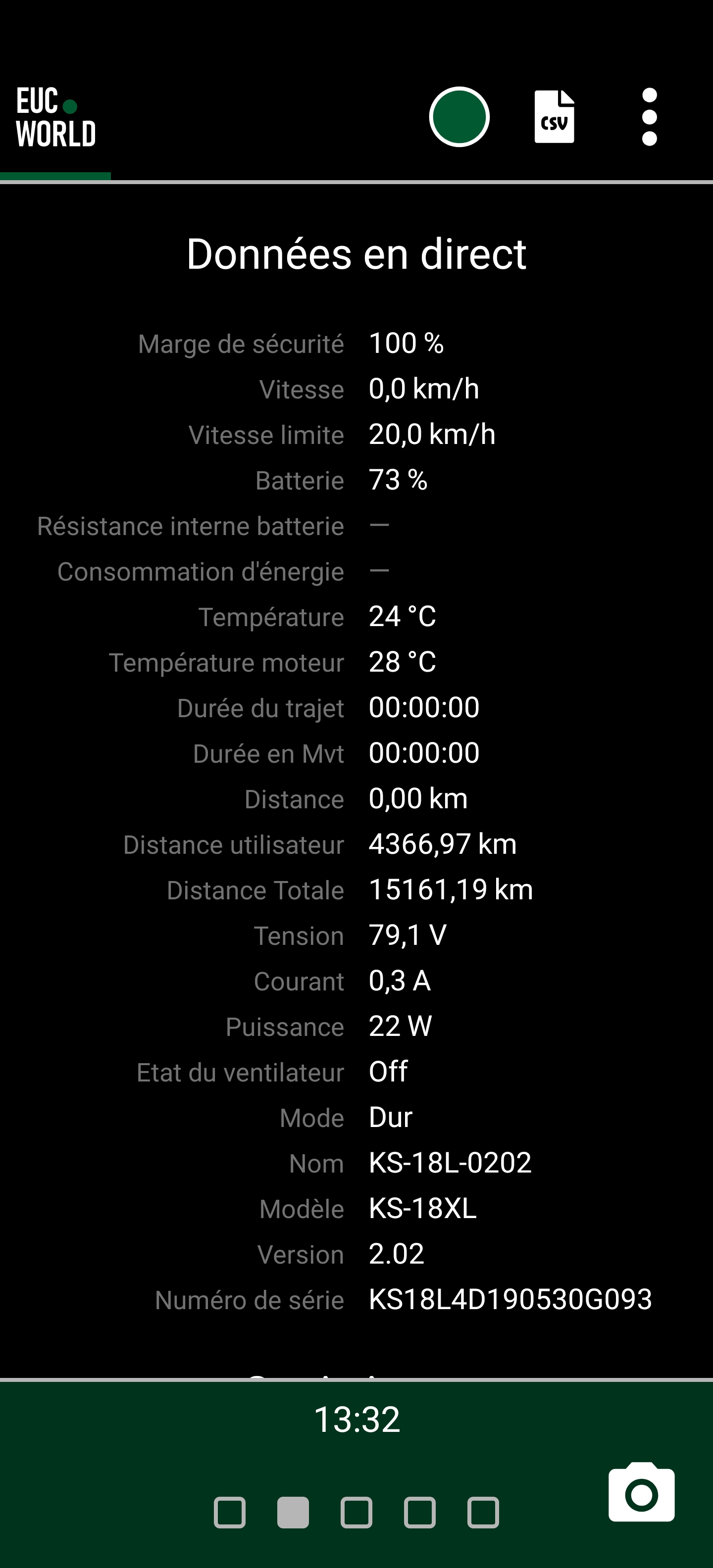Go to the first page indicator

[x=230, y=1513]
